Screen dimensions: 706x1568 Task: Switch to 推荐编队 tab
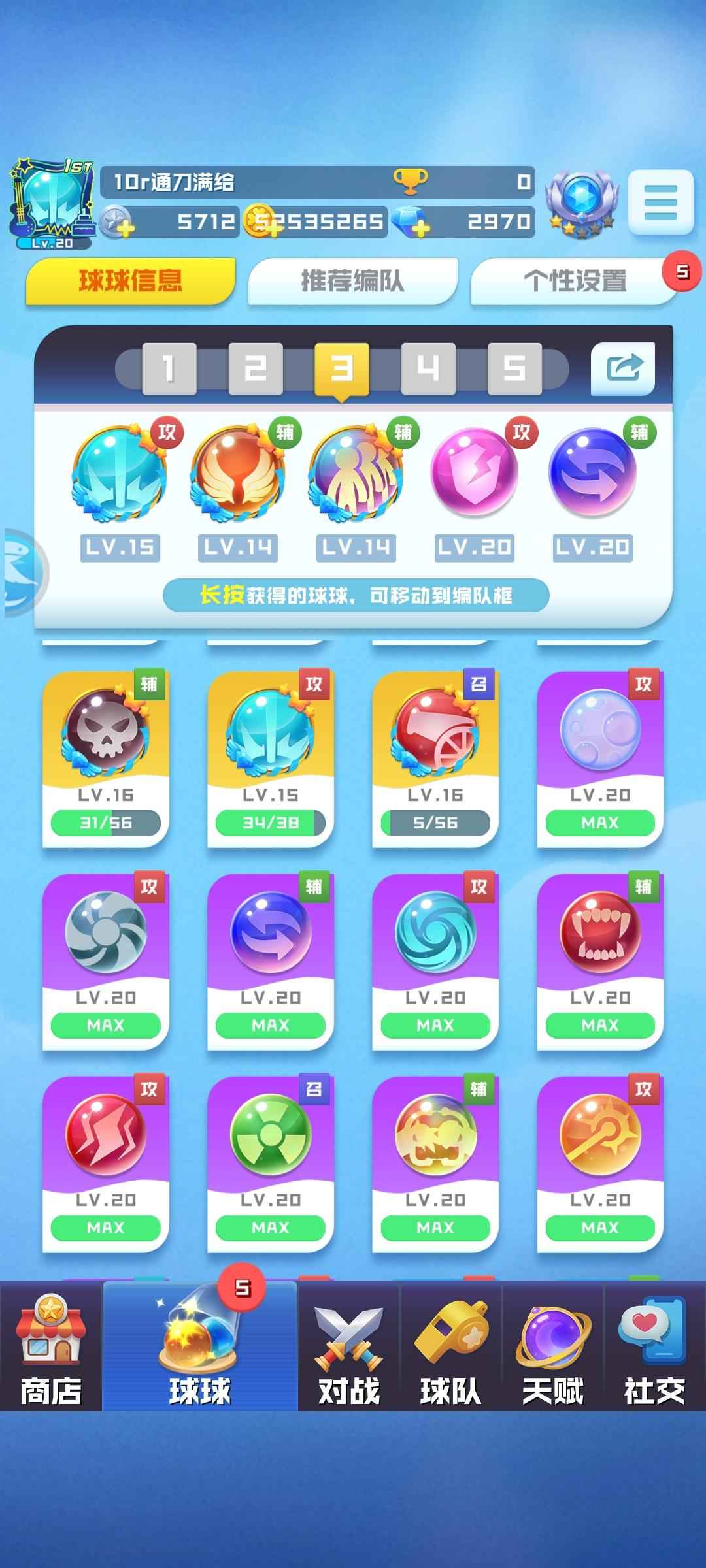[x=352, y=281]
